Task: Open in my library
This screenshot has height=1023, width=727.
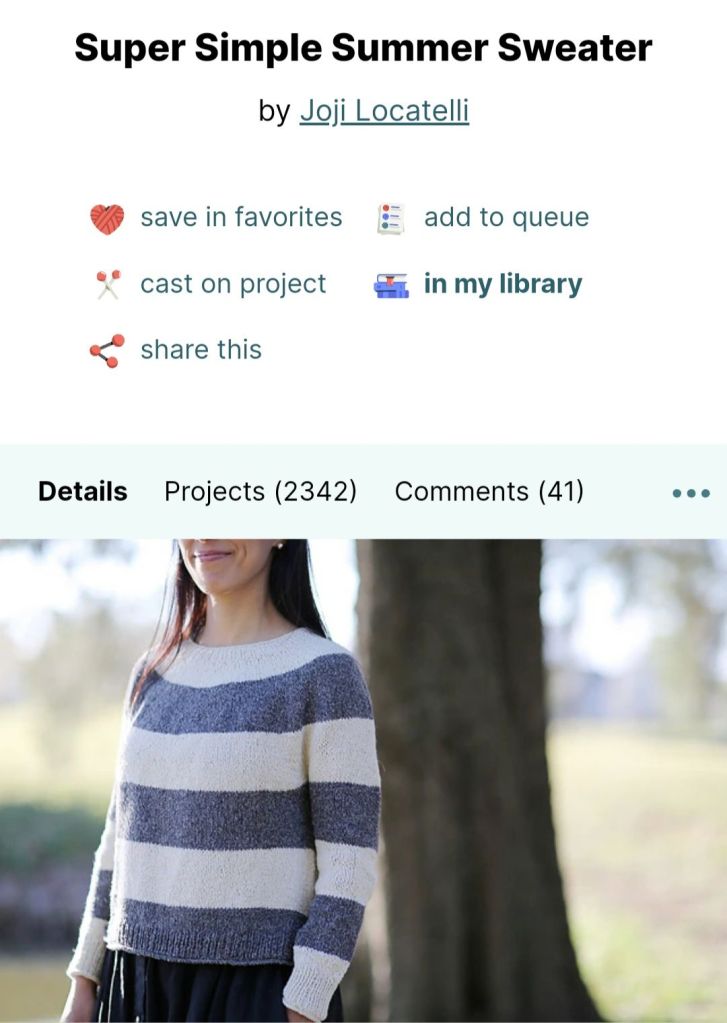Action: pos(502,284)
